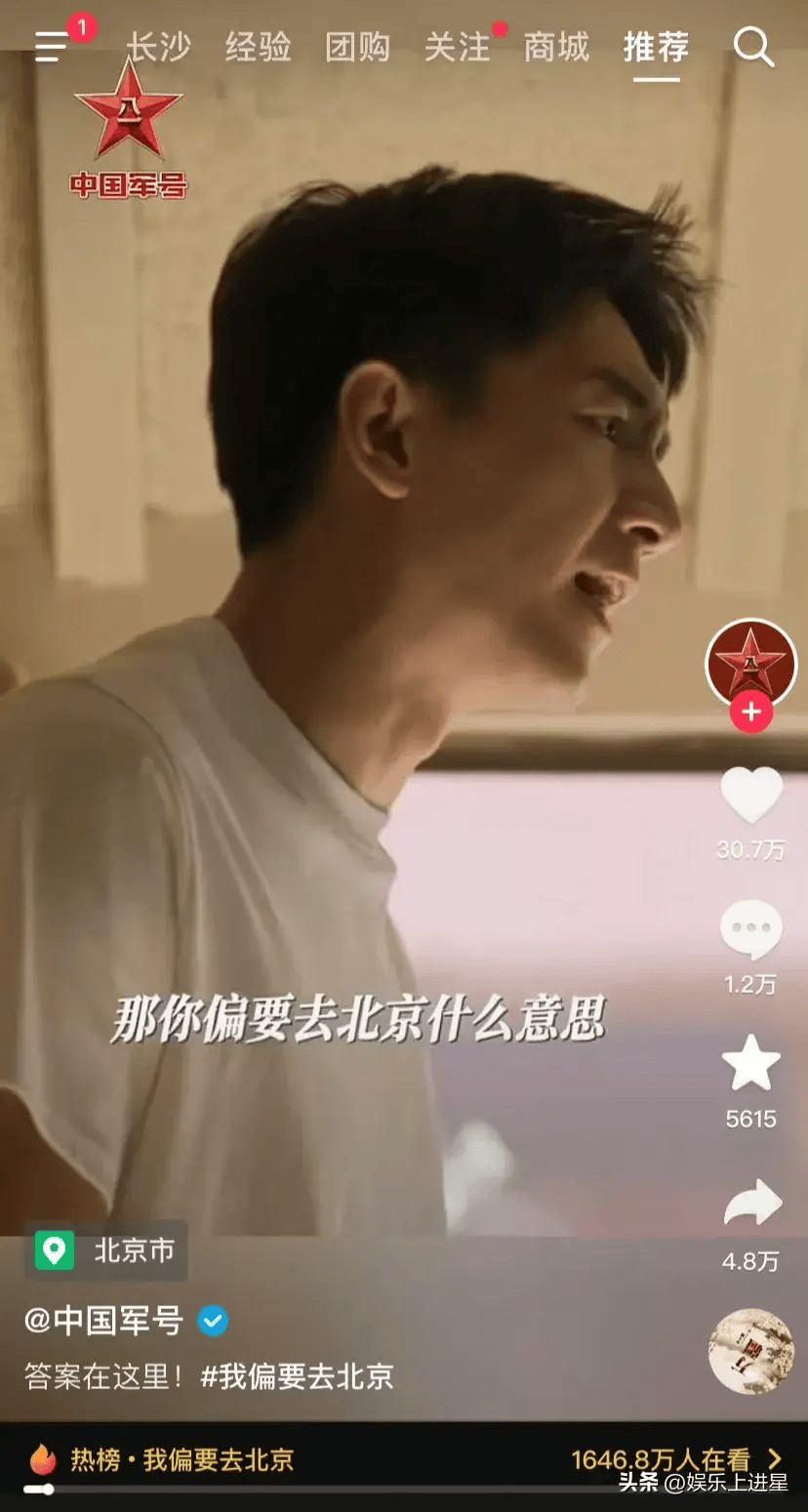Open the 团购 tab
The image size is (808, 1512).
click(357, 47)
